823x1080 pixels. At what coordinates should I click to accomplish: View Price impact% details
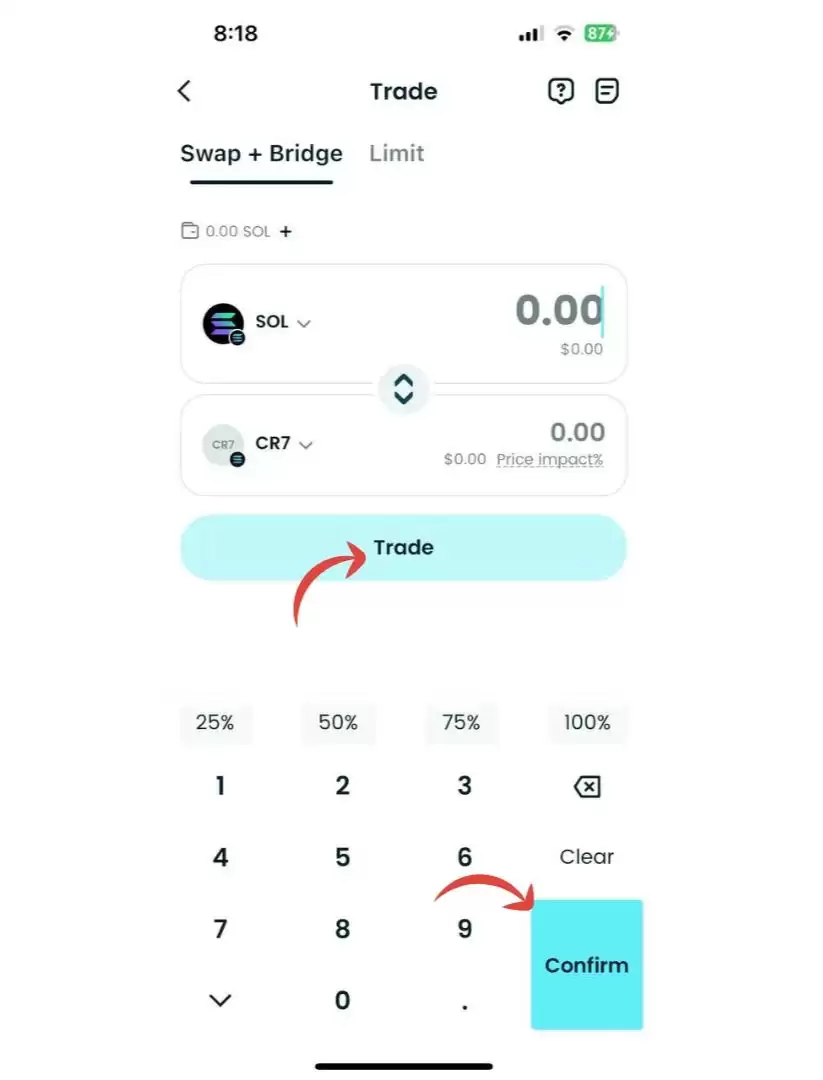click(x=550, y=460)
